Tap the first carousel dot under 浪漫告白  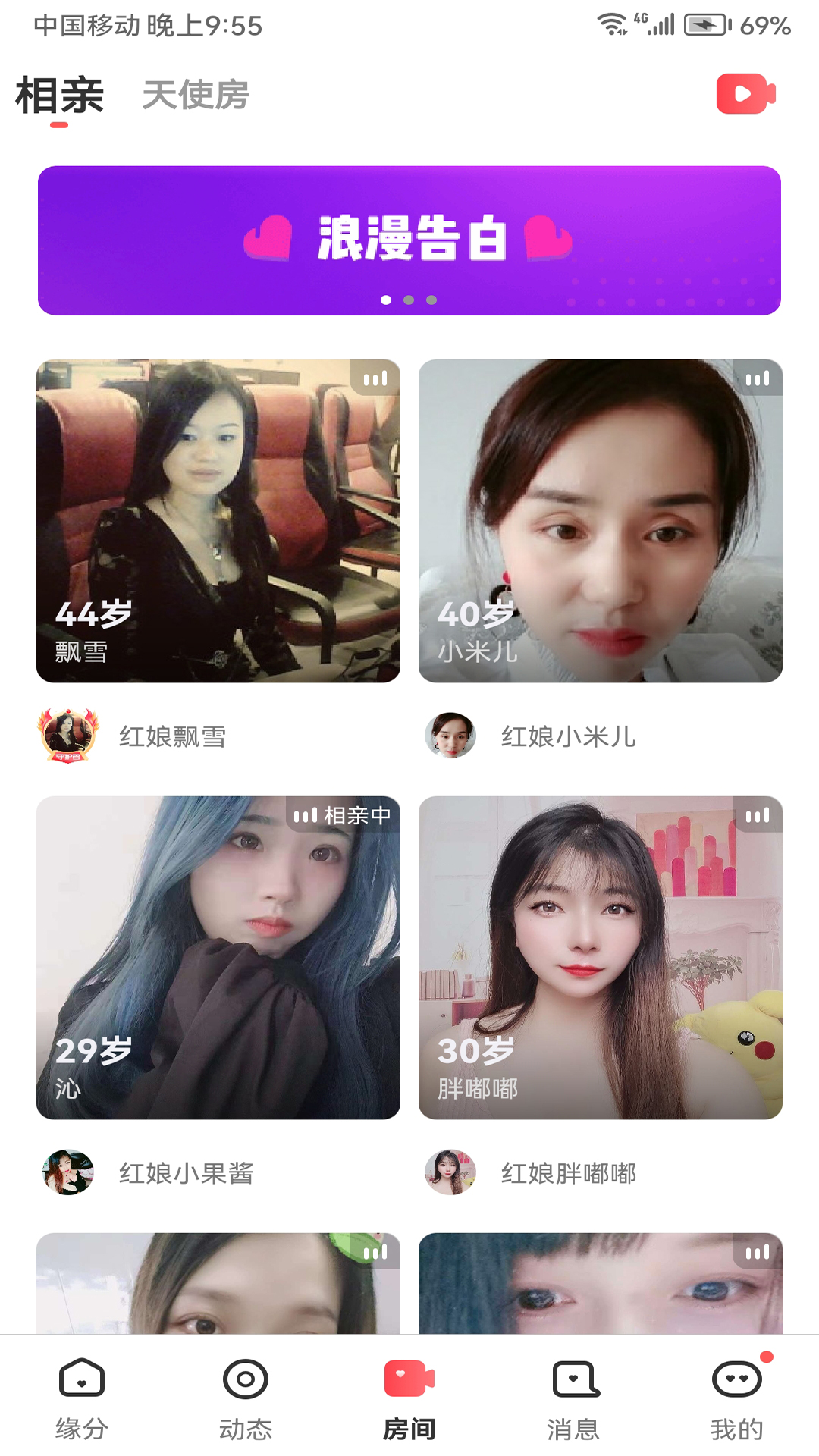(386, 300)
